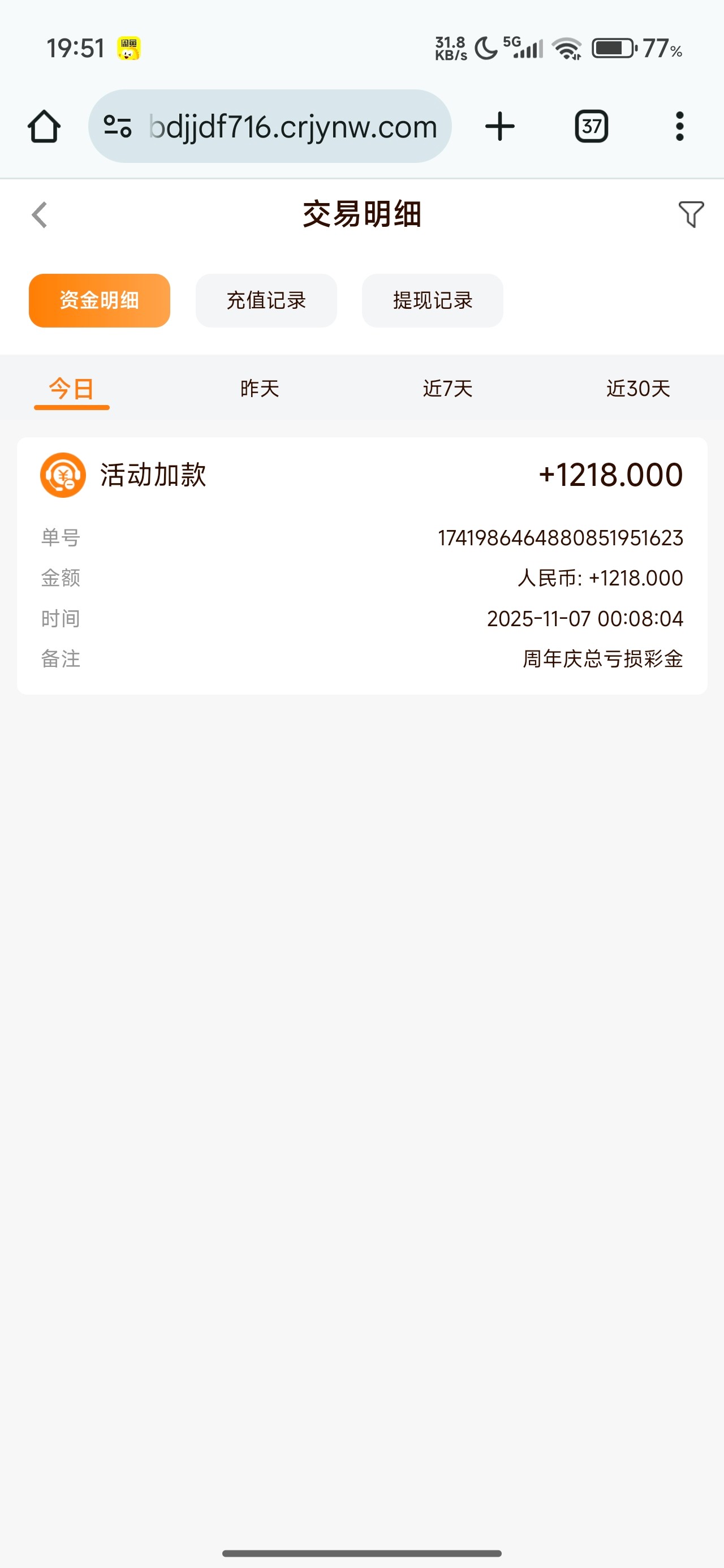
Task: Select the 资金明细 tab
Action: [x=99, y=301]
